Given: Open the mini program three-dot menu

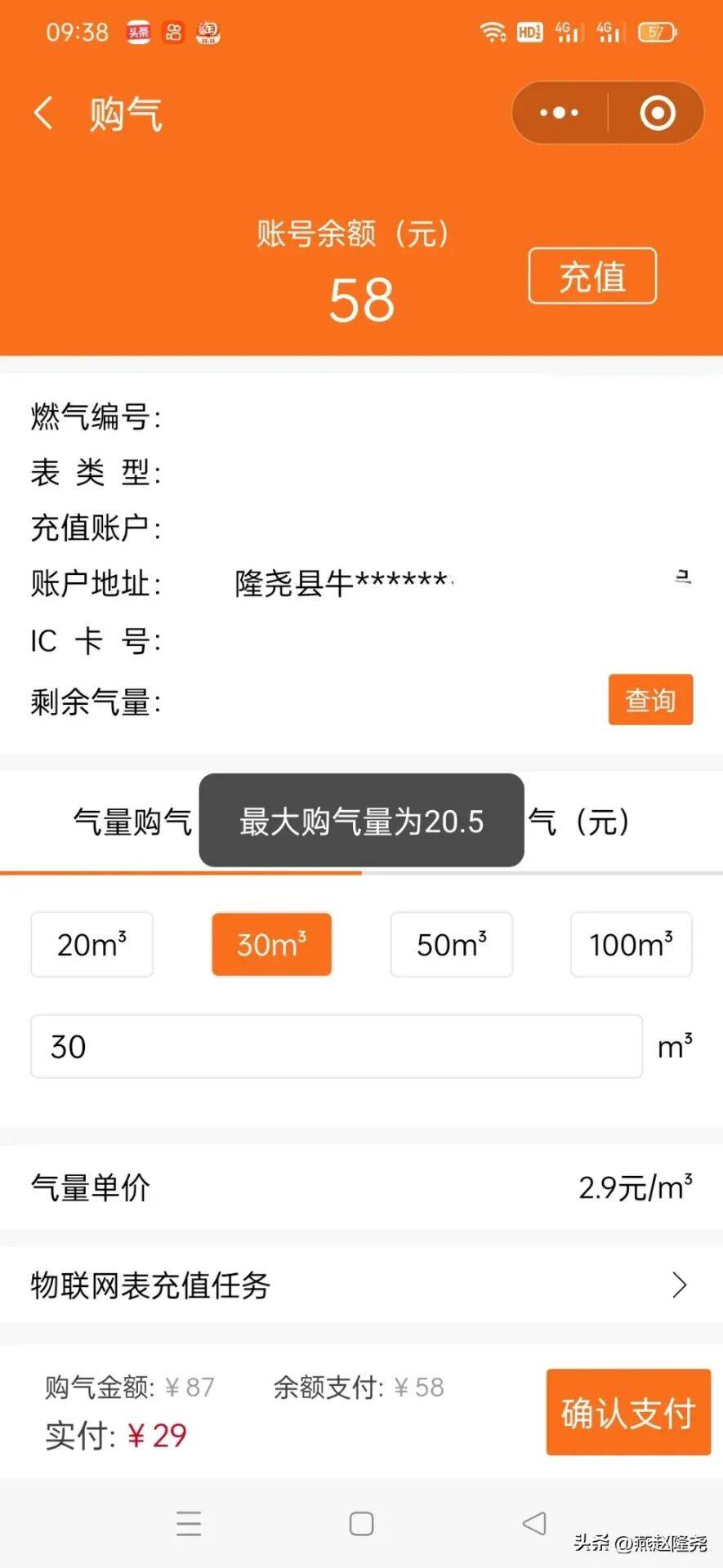Looking at the screenshot, I should pyautogui.click(x=560, y=113).
